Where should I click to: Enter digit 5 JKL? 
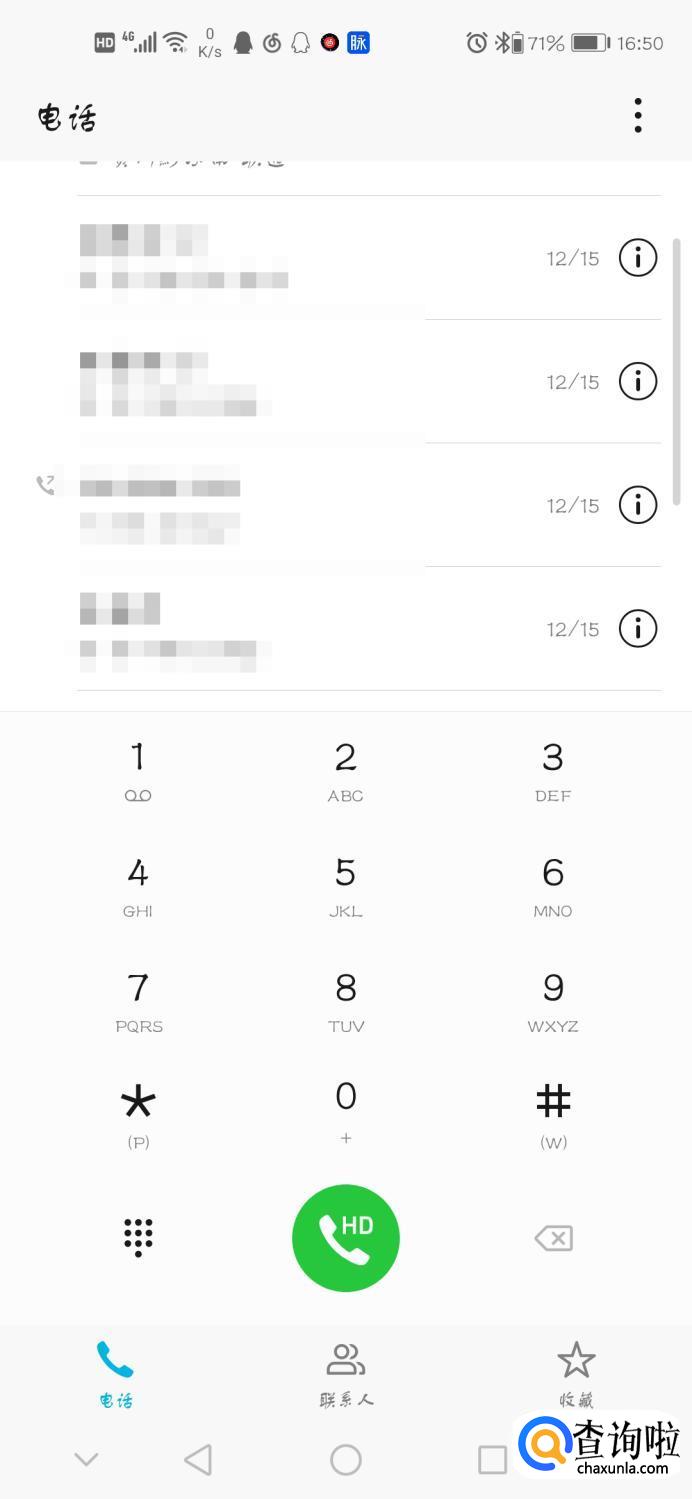[x=346, y=886]
